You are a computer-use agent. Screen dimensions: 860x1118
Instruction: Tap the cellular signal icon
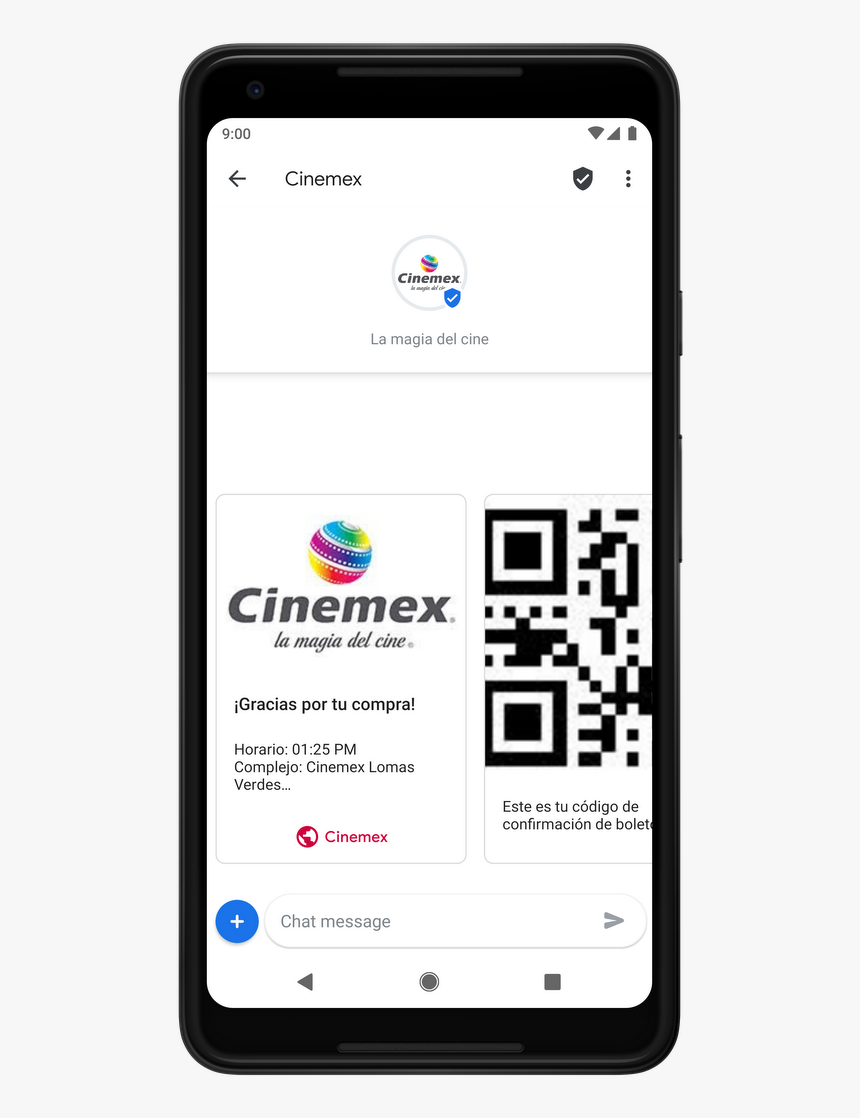point(614,132)
